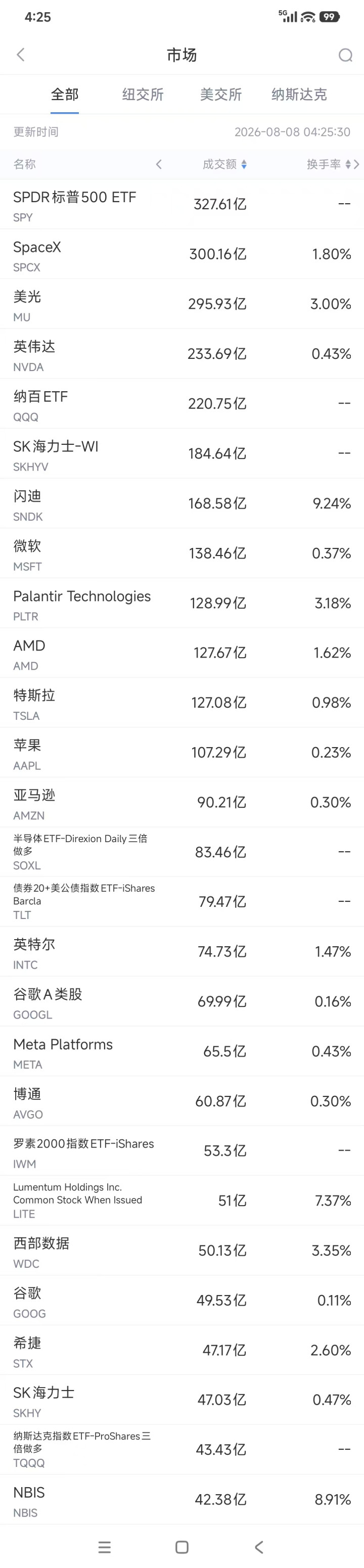View 英伟达 NVDA details

[x=182, y=354]
